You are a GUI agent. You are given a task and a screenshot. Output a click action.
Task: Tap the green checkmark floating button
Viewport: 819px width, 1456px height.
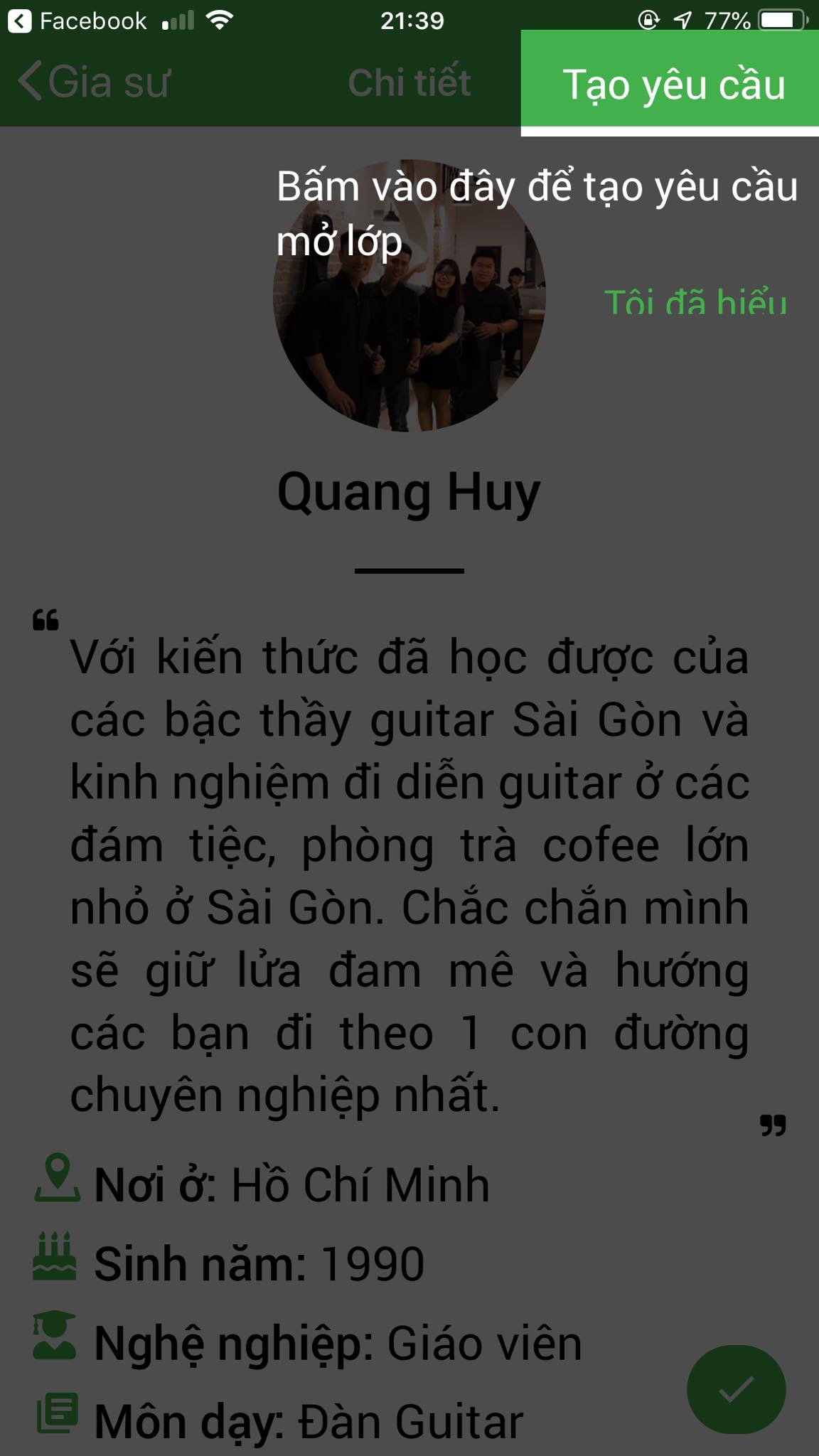click(736, 1388)
